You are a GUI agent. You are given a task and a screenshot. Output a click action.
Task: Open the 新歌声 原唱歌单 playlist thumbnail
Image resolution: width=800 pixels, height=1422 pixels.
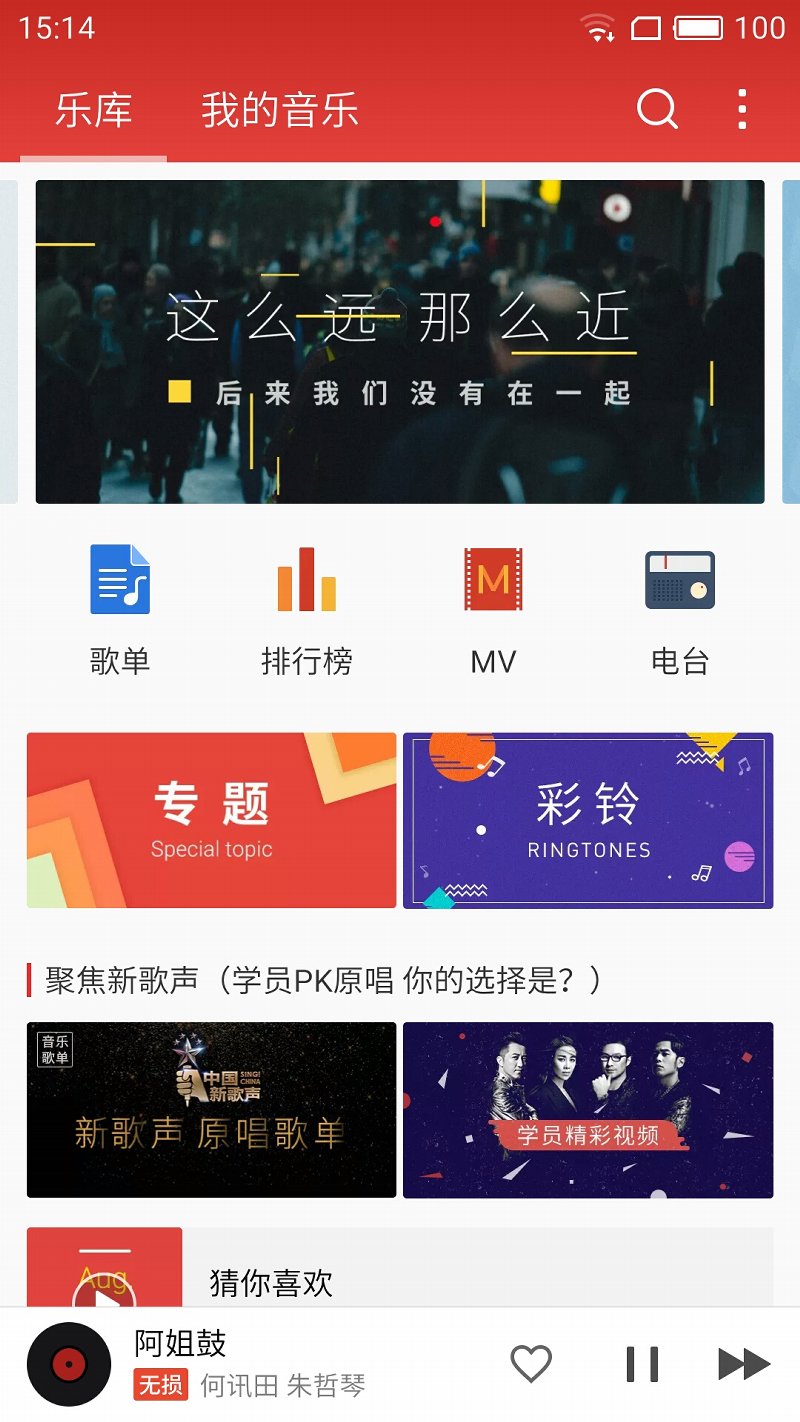point(211,1109)
